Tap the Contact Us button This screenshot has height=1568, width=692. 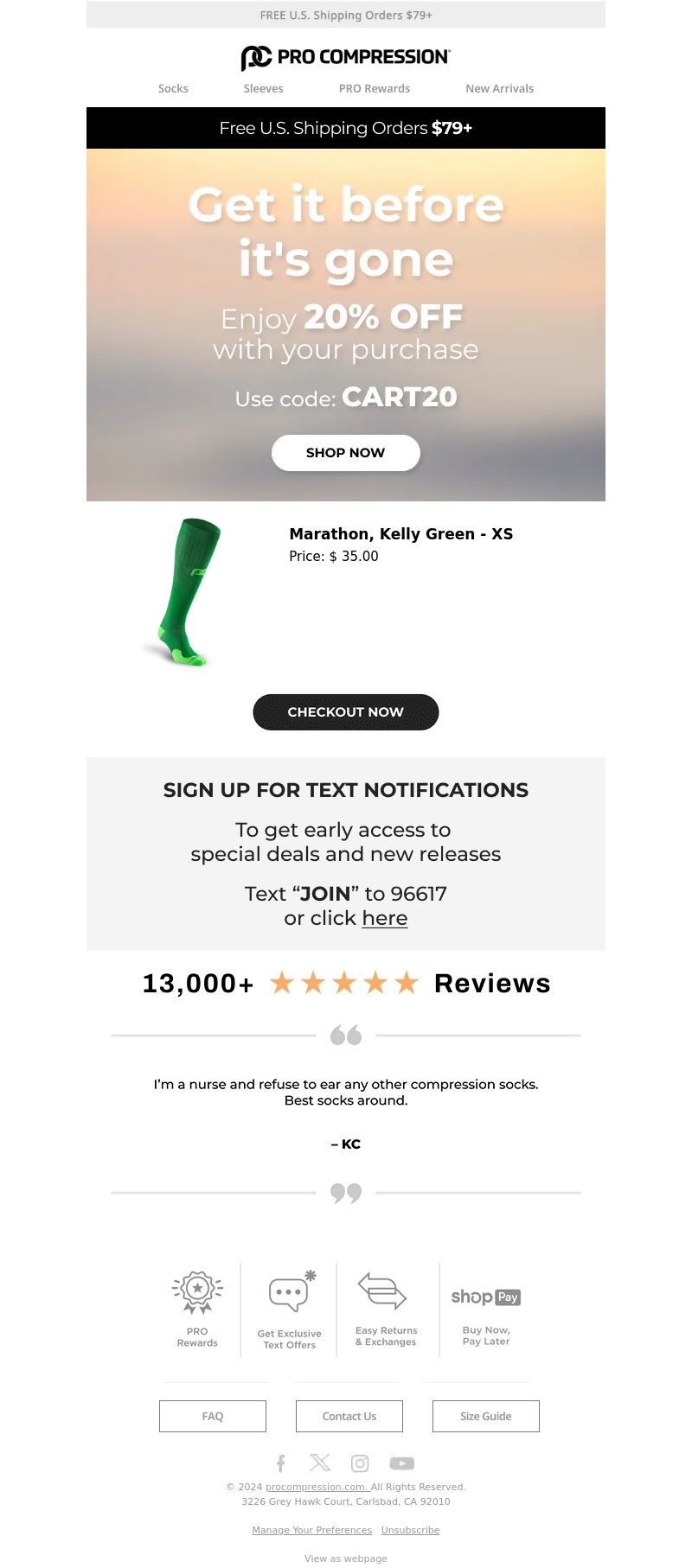349,1416
